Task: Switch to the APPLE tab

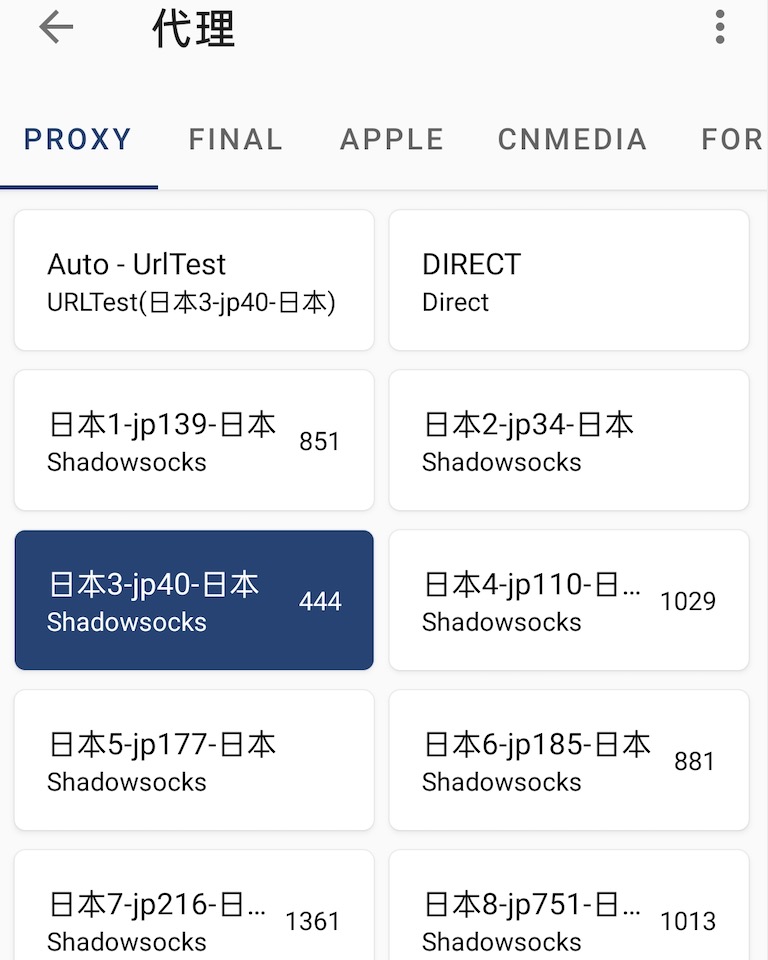Action: (x=392, y=140)
